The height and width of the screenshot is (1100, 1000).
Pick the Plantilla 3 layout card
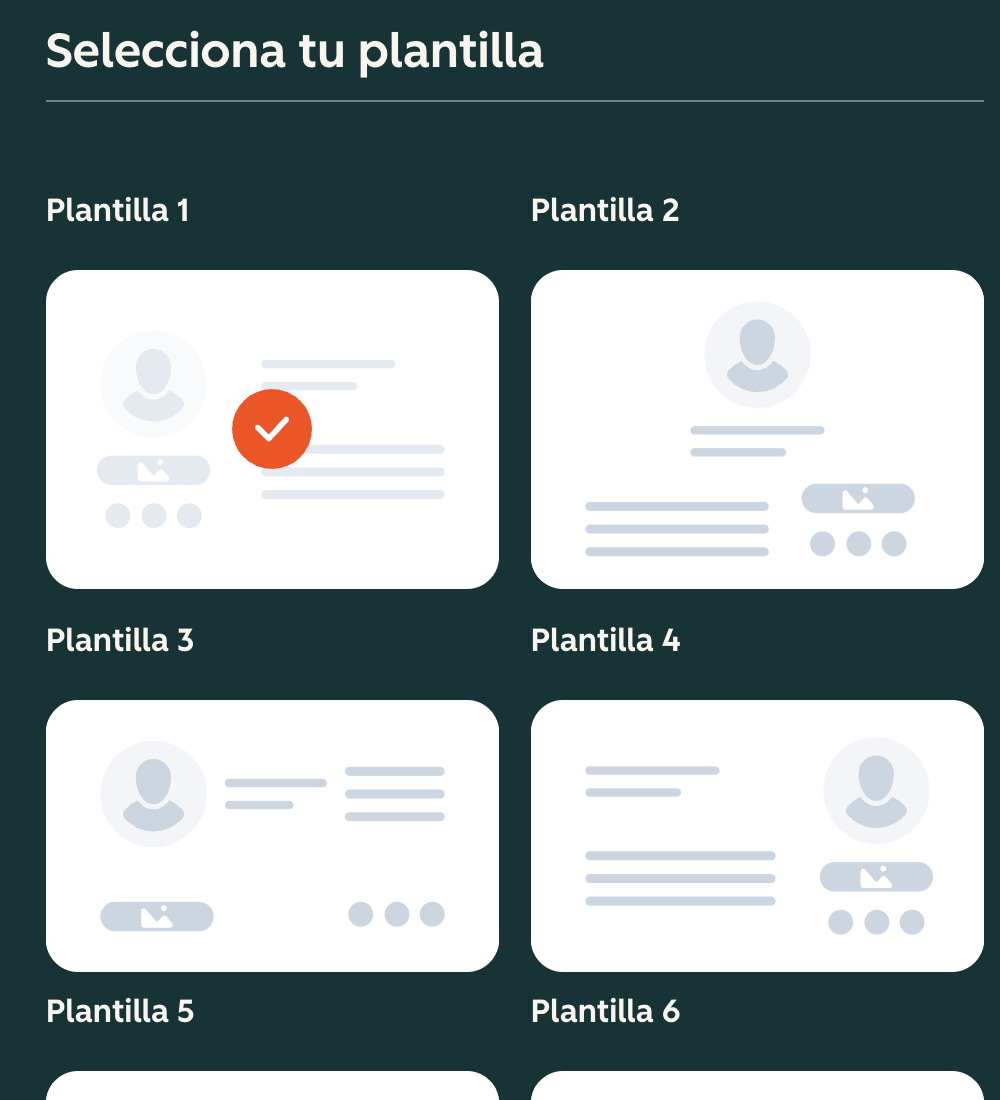272,835
